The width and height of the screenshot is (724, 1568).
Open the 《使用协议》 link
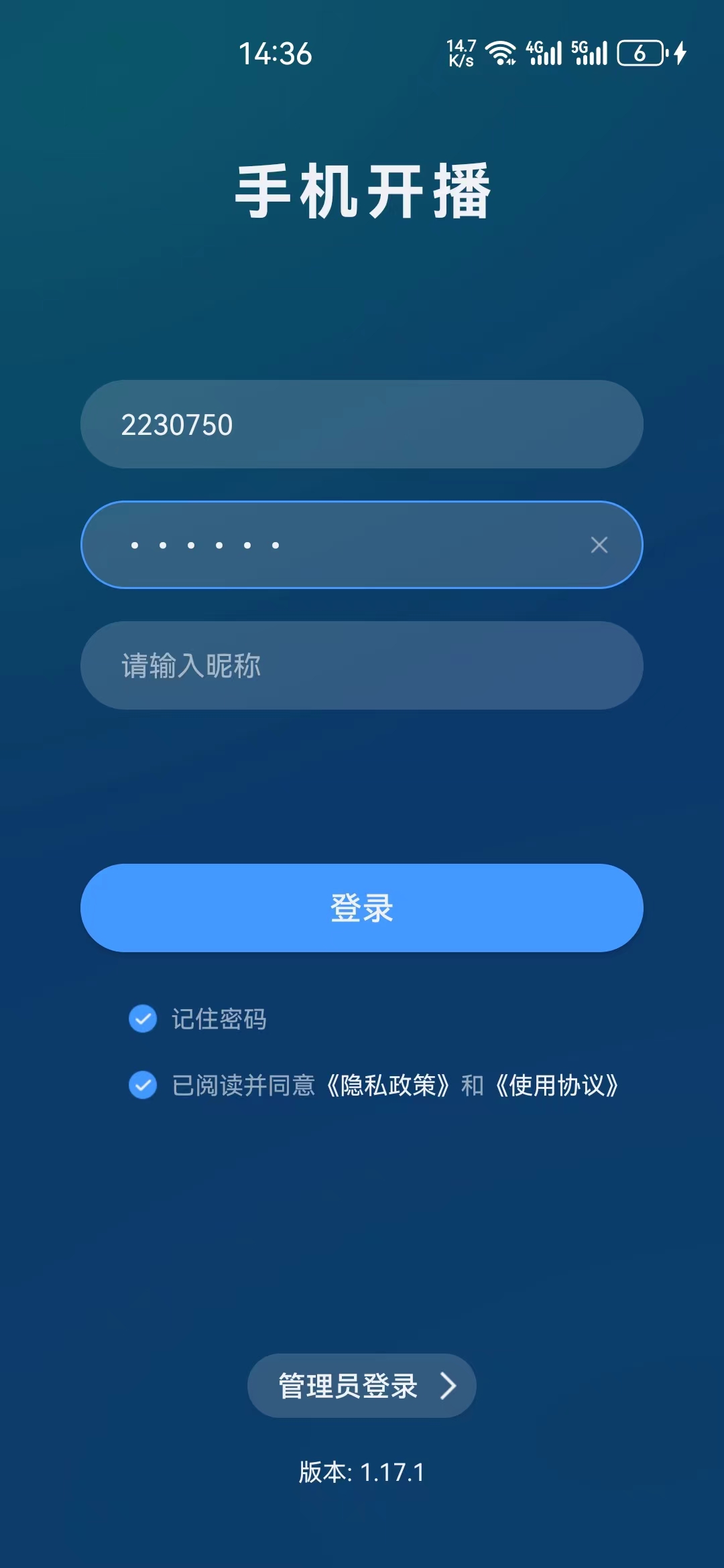[557, 1085]
